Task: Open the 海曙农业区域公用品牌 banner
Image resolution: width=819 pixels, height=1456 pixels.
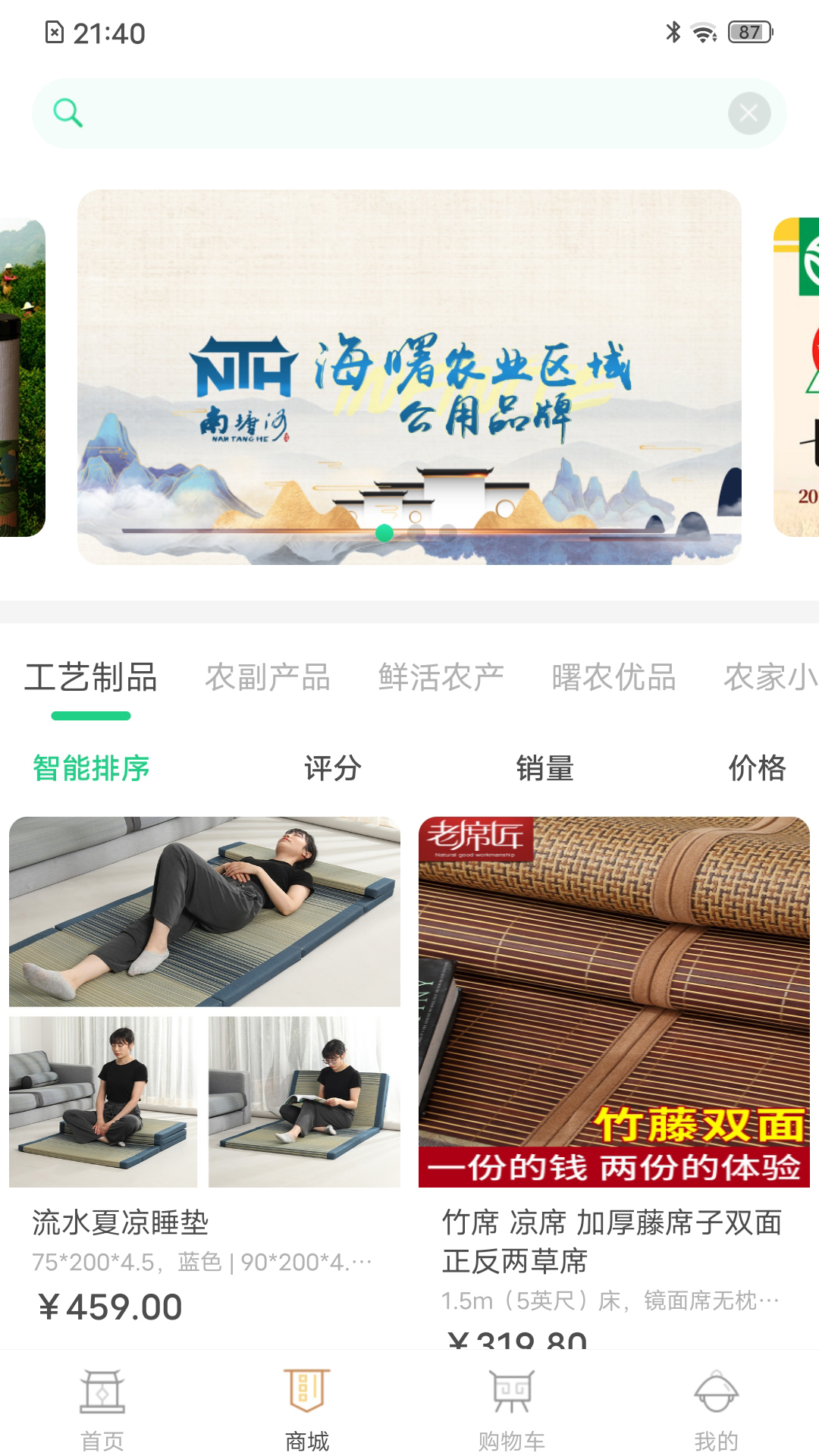Action: click(x=409, y=377)
